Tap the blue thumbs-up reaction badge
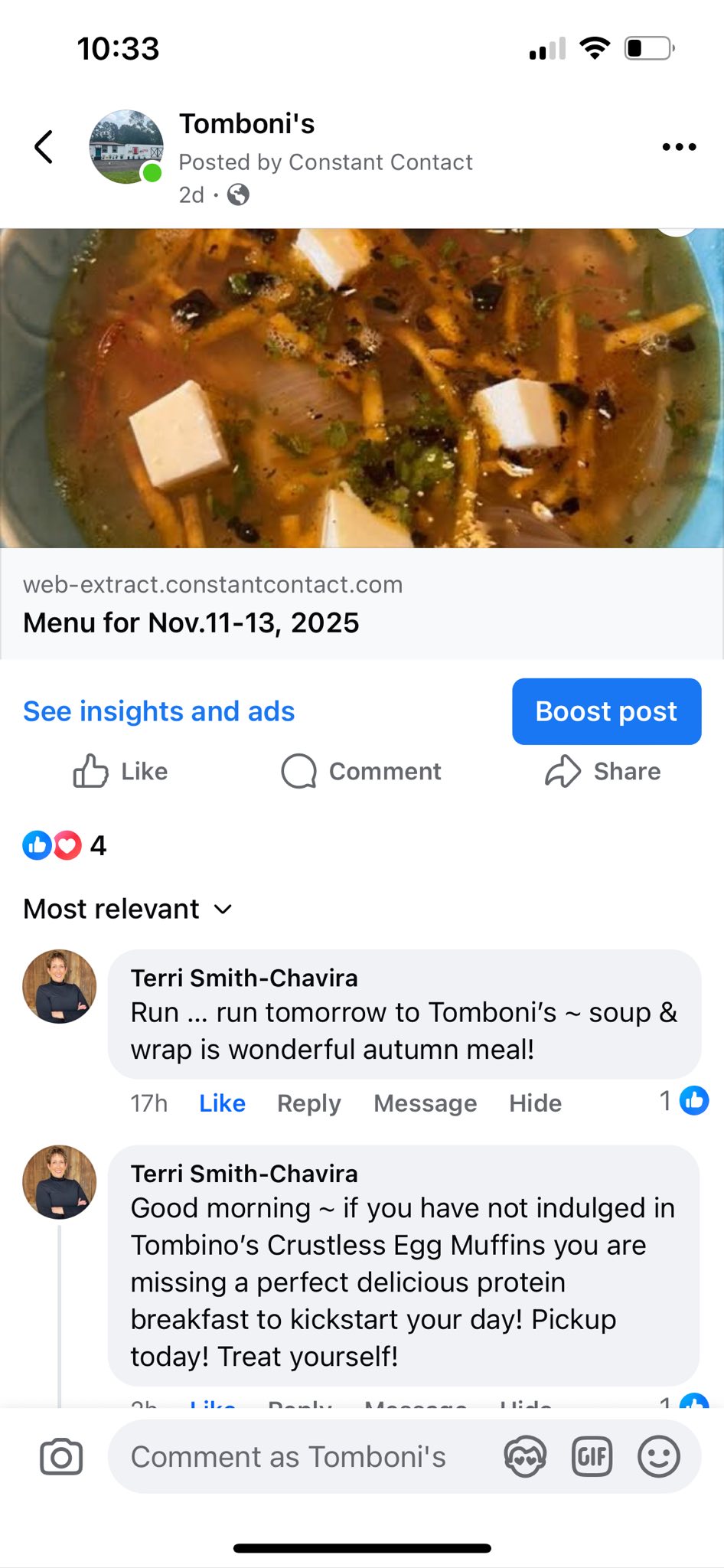The width and height of the screenshot is (724, 1568). 36,846
